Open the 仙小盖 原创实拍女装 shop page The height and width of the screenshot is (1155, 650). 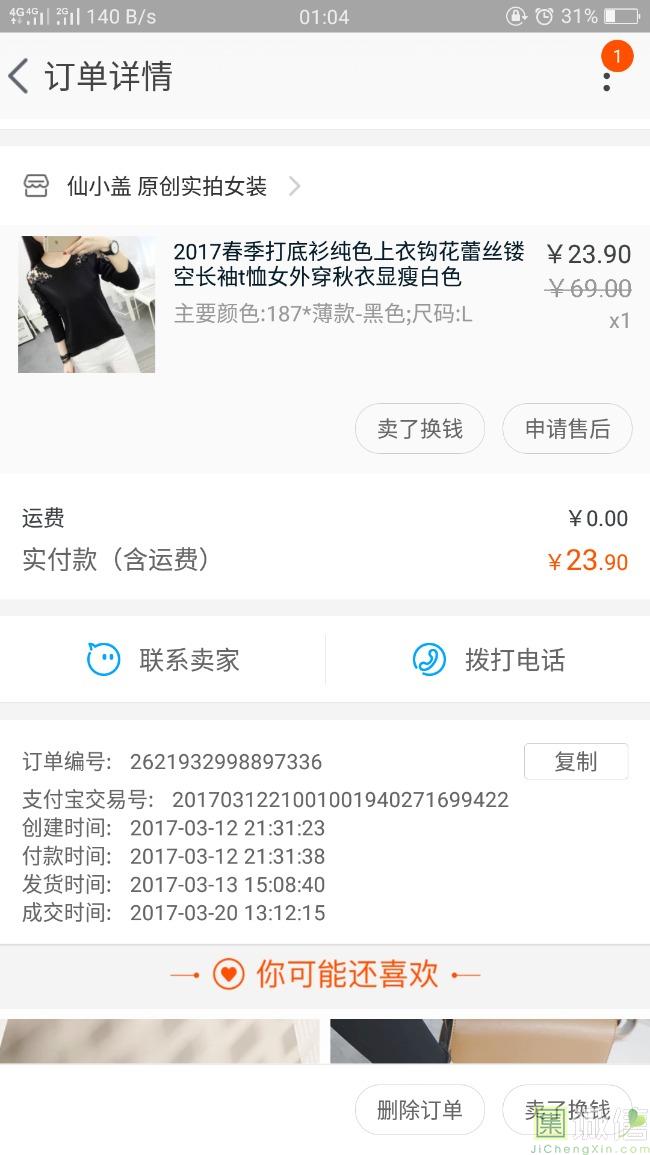[x=166, y=186]
